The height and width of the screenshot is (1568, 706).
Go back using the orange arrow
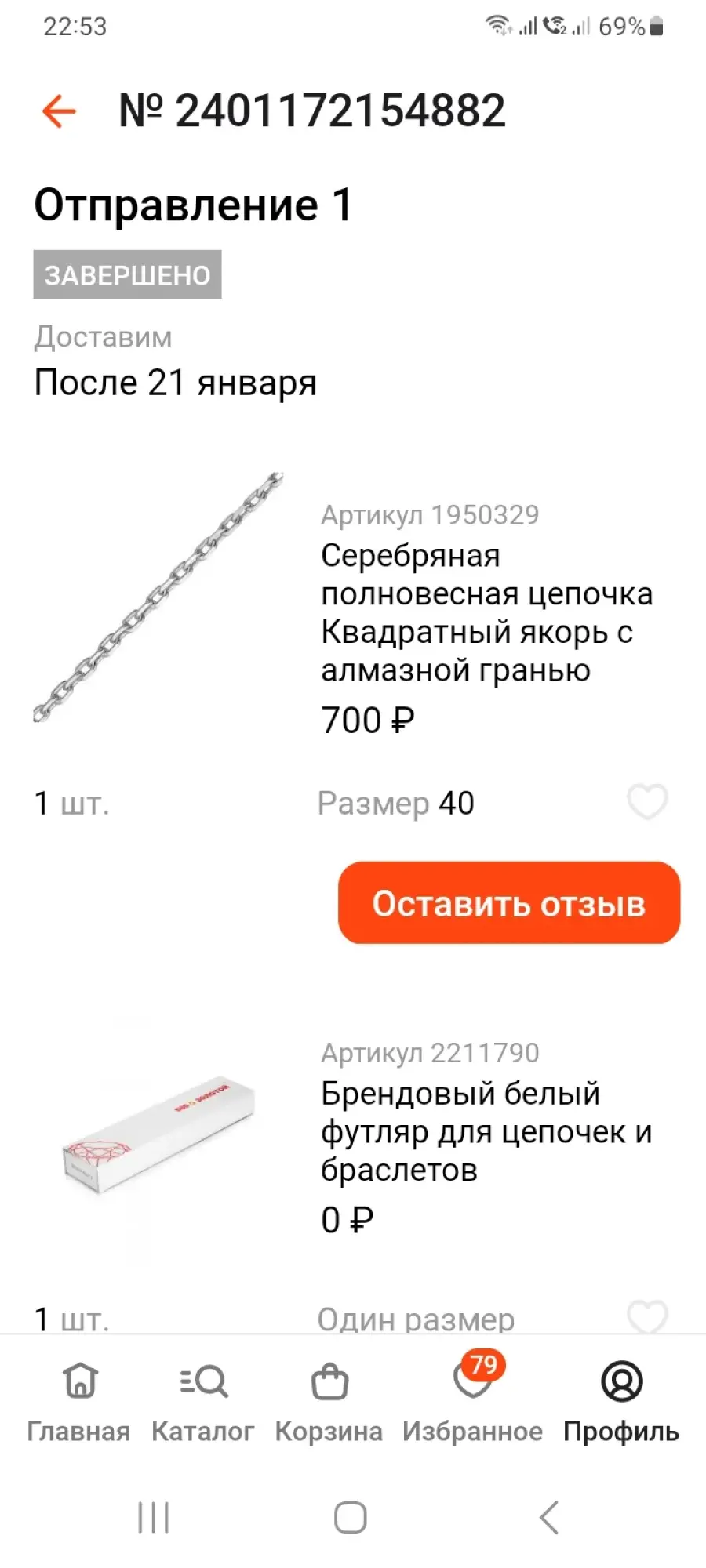tap(59, 111)
